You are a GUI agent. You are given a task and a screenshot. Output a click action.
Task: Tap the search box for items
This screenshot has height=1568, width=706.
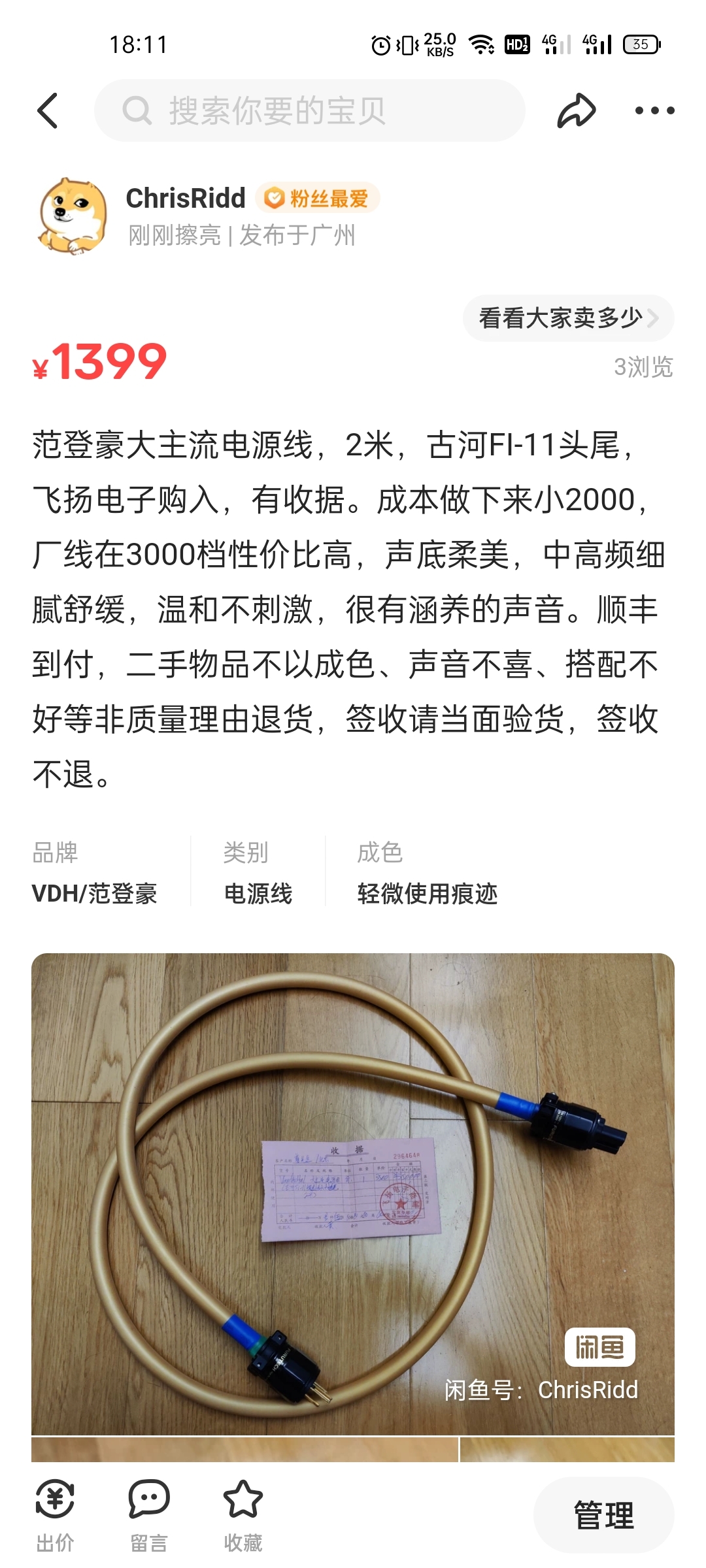pos(310,110)
